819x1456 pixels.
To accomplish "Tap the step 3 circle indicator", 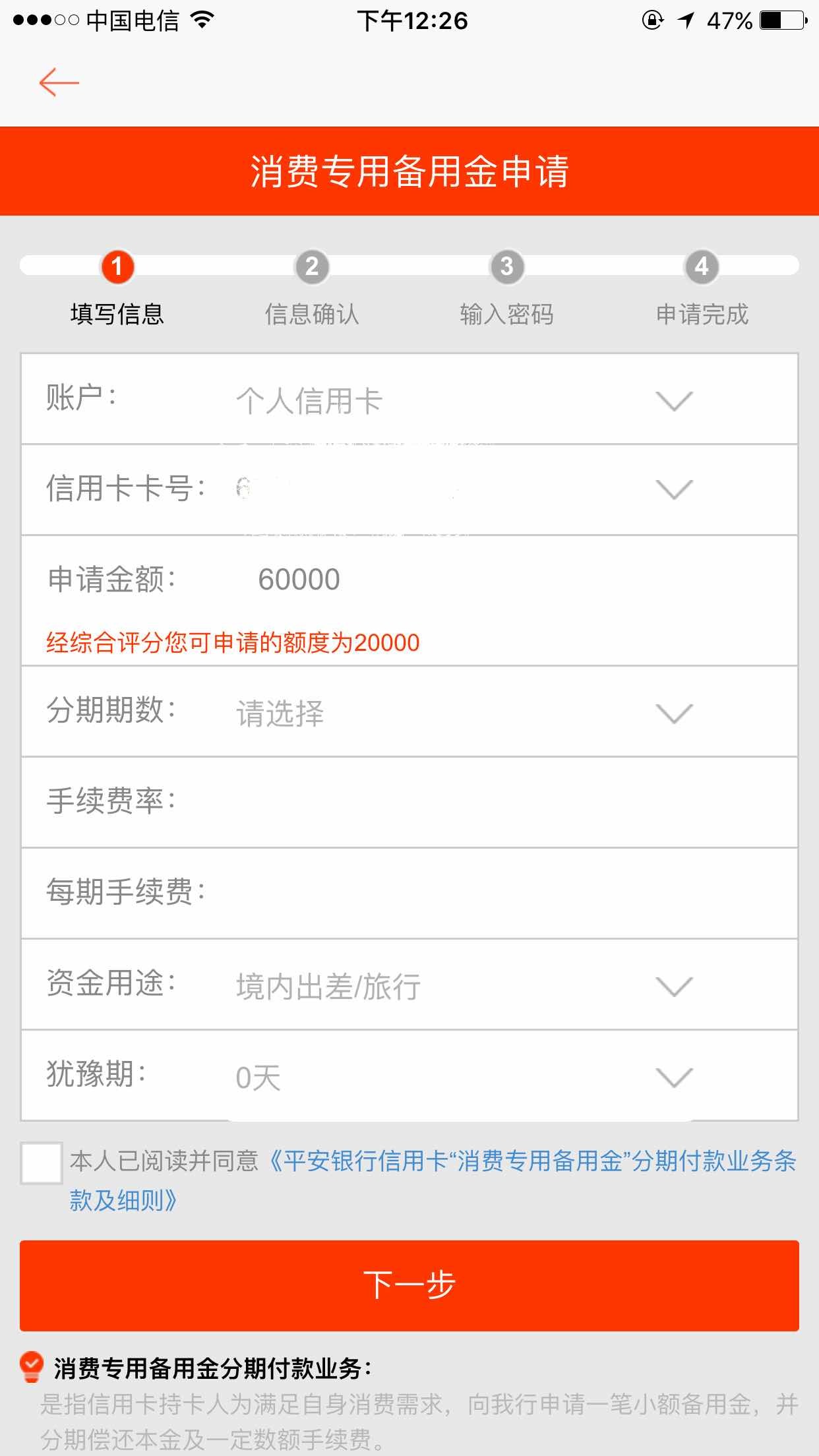I will click(x=506, y=268).
